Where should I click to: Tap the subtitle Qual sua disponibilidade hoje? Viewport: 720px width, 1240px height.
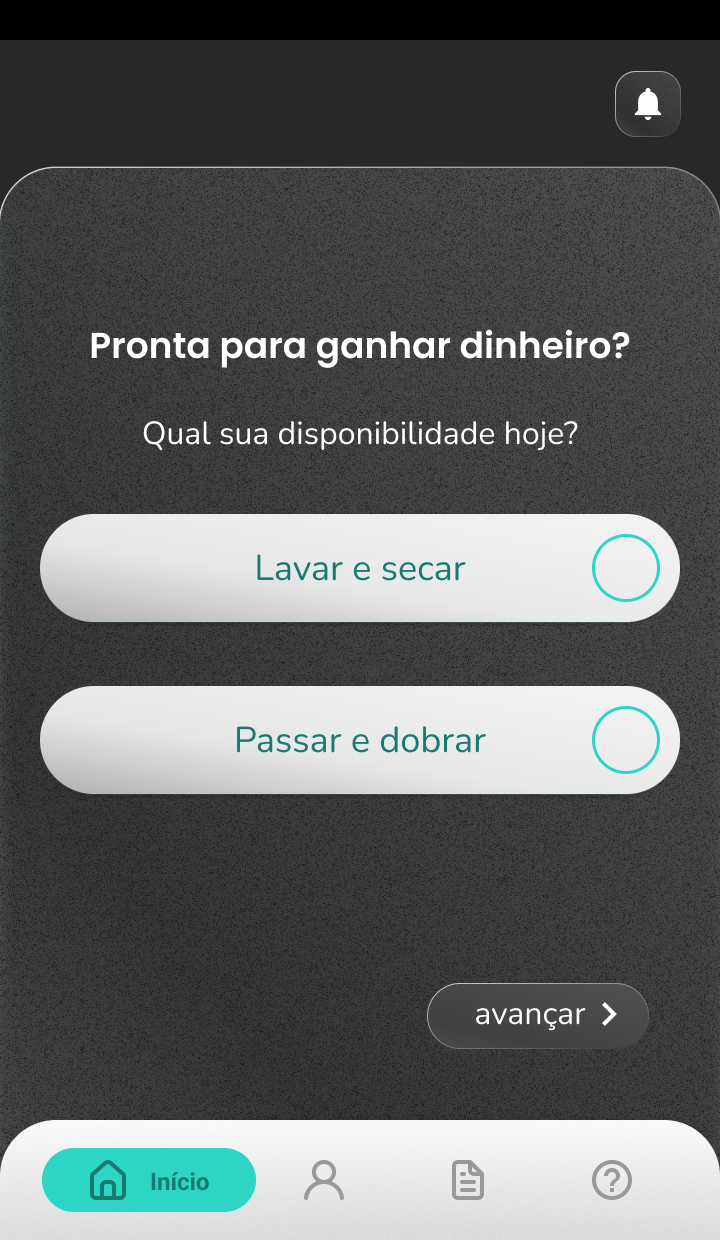coord(360,433)
